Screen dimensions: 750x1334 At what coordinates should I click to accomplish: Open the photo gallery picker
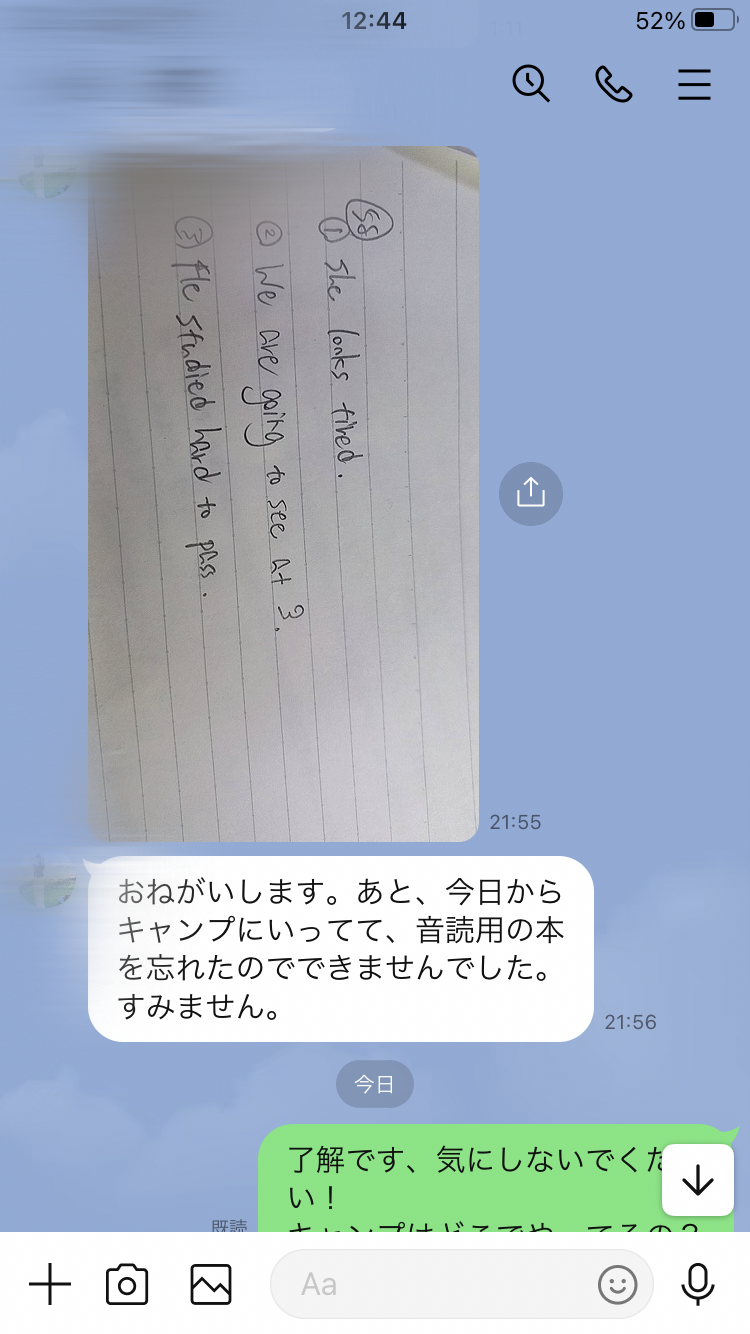[211, 1284]
